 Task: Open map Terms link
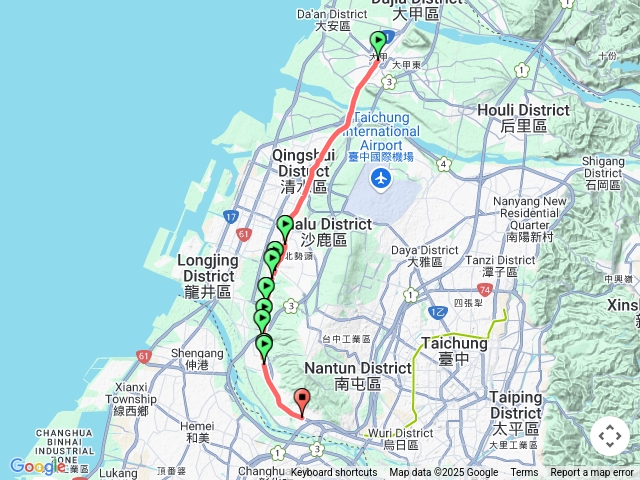coord(524,473)
